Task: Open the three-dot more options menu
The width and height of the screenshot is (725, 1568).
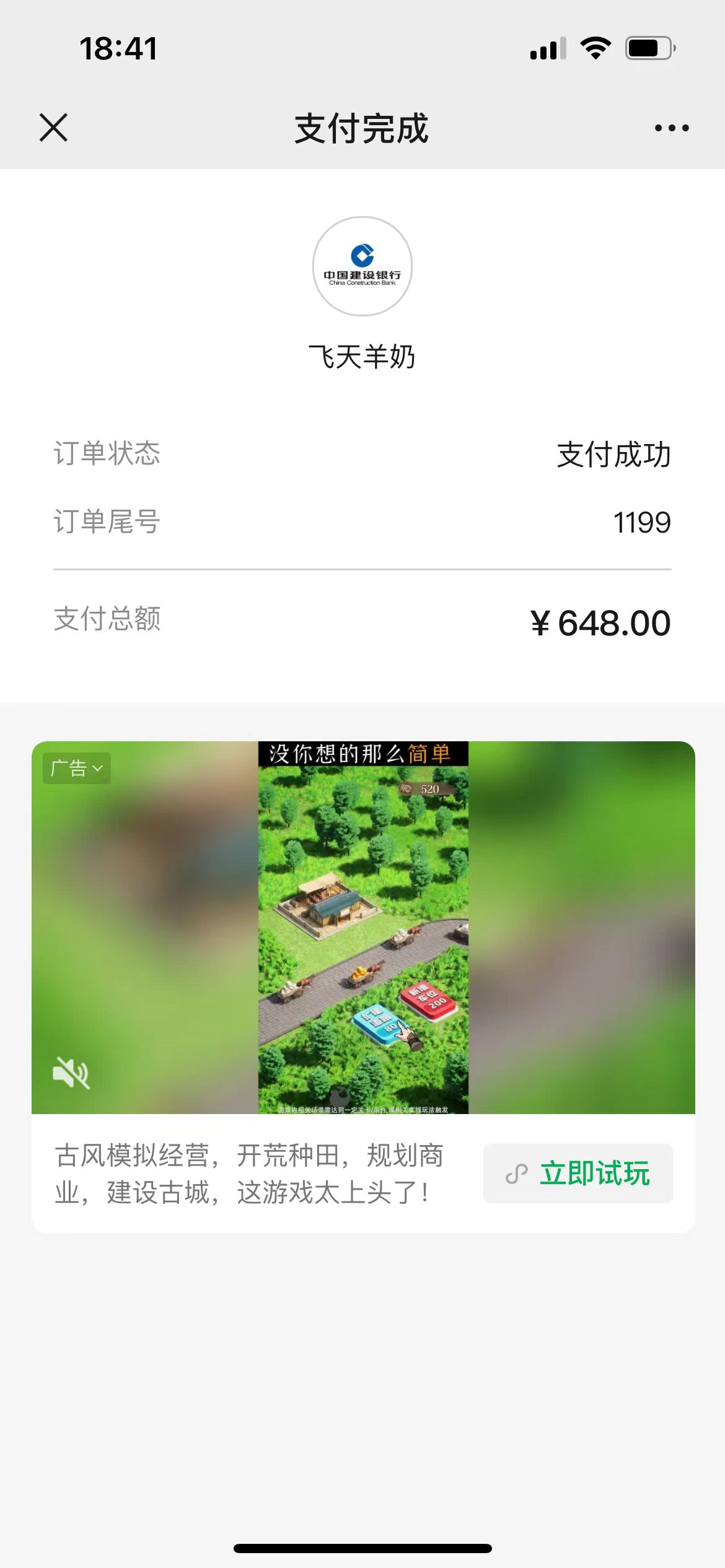Action: coord(672,128)
